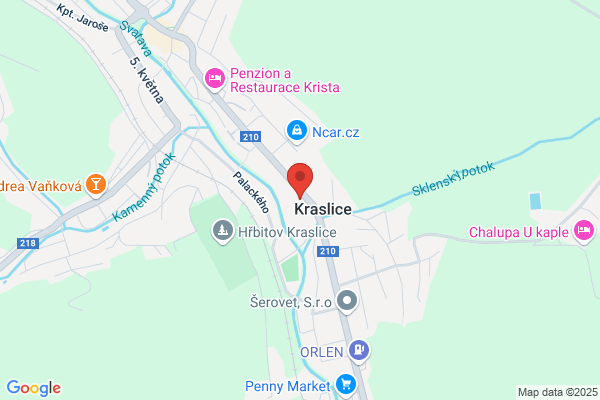Open the Vaňková bar marker with cocktail icon
600x400 pixels.
tap(96, 185)
